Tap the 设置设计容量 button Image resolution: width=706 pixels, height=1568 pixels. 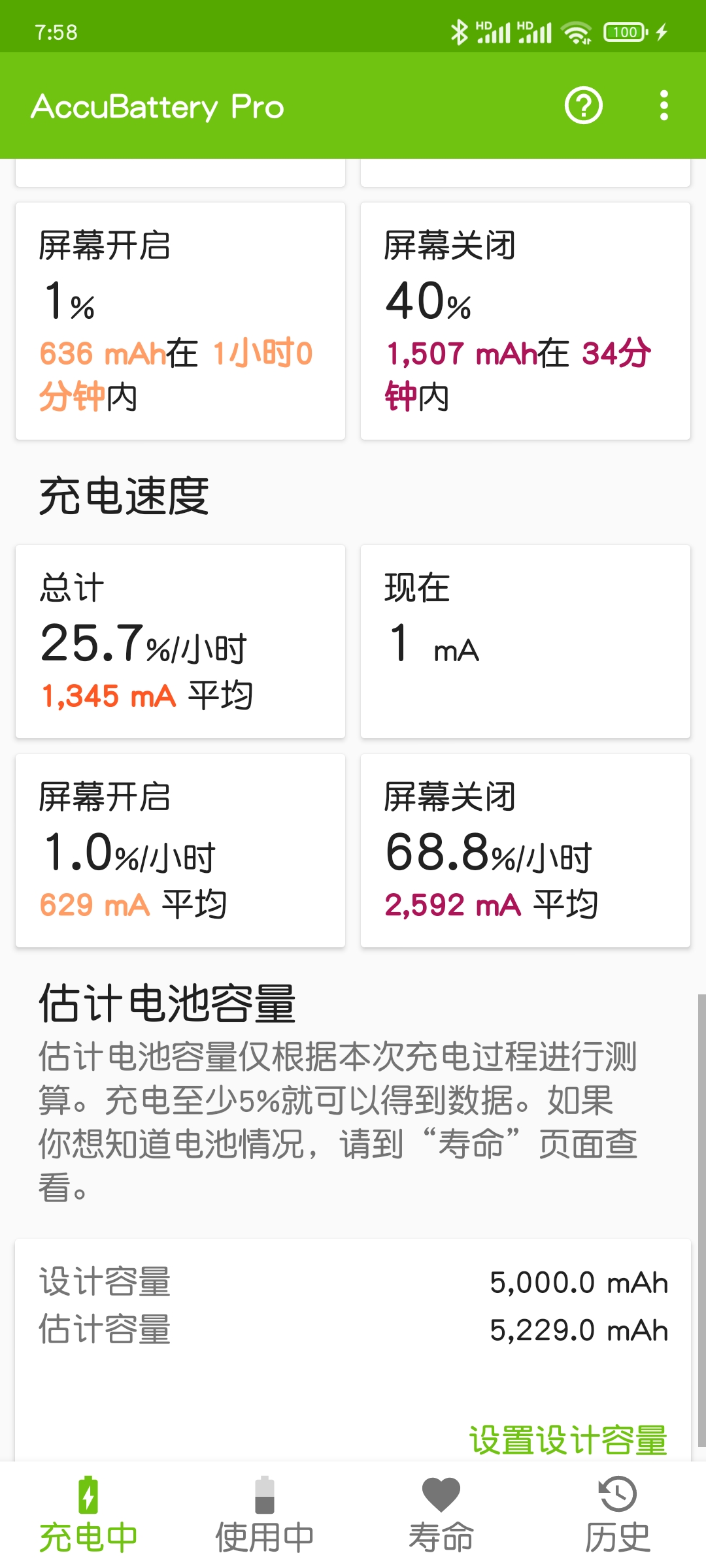[x=568, y=1441]
